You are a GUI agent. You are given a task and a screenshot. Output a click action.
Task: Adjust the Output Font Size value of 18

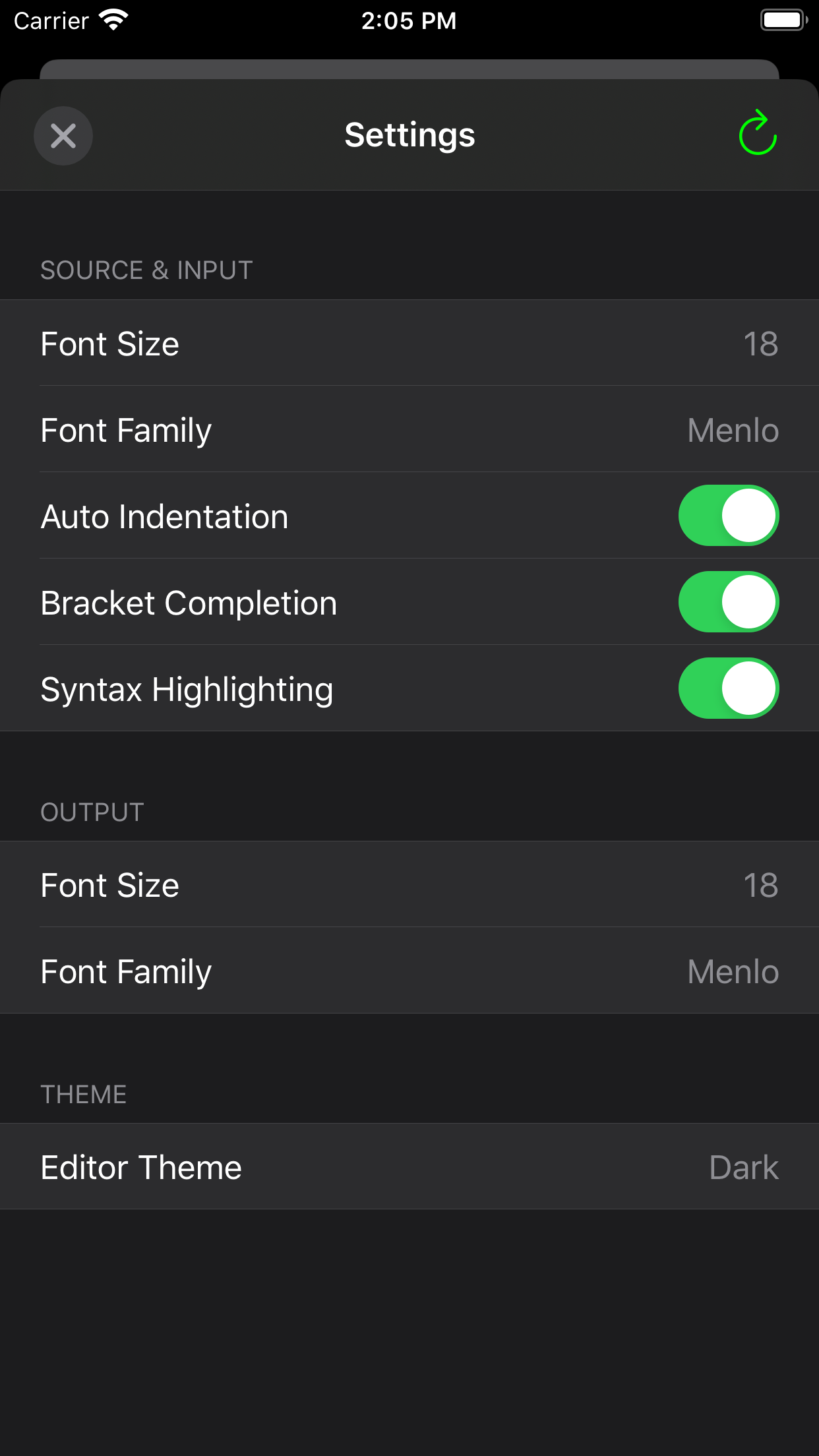pos(762,885)
